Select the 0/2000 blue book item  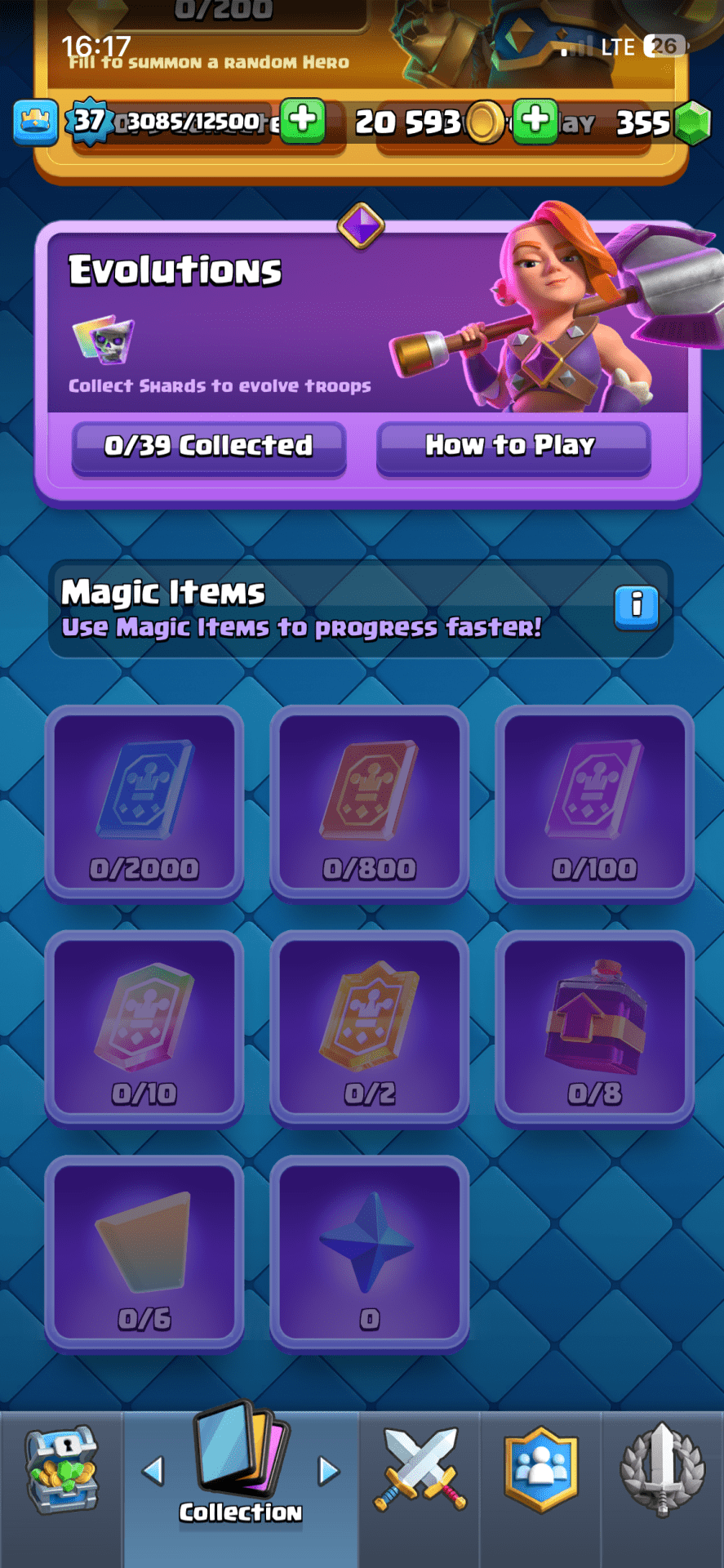tap(144, 804)
